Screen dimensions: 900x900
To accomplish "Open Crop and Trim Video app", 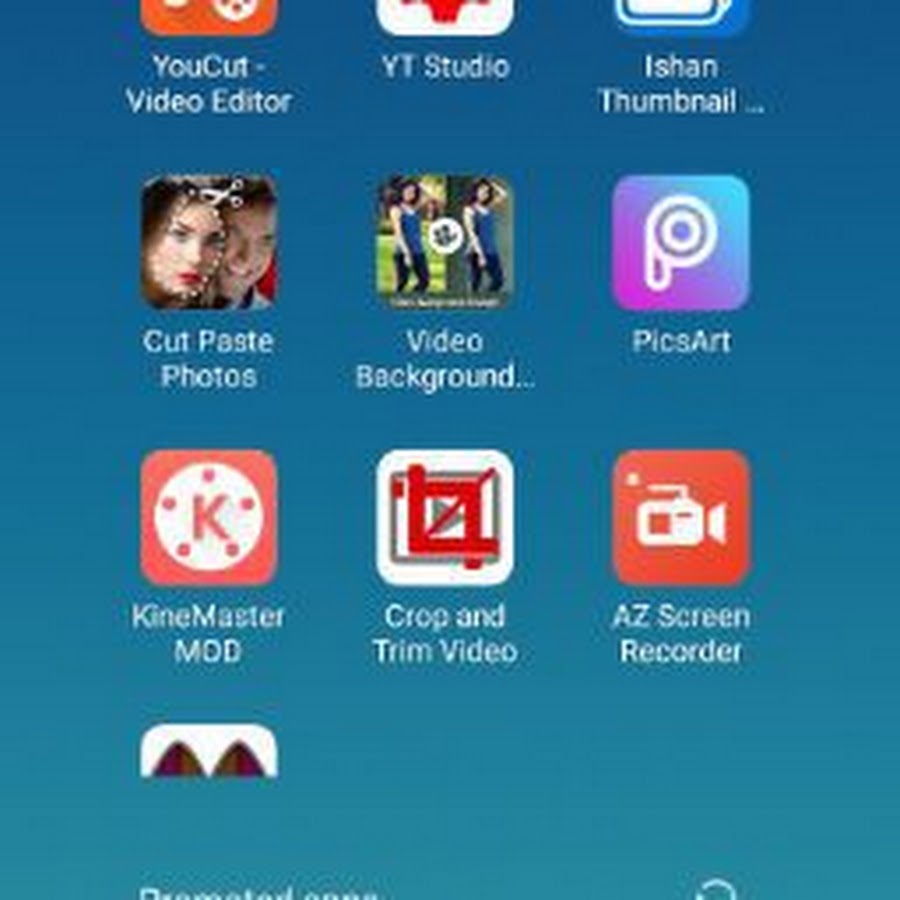I will coord(445,517).
